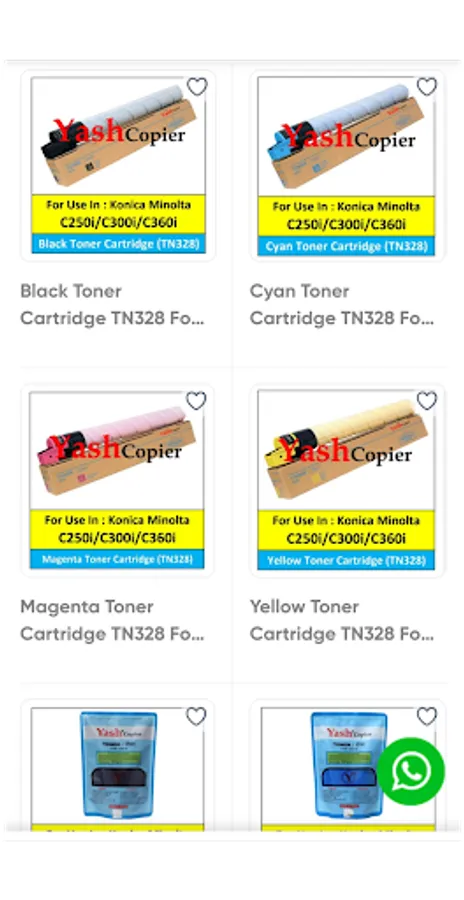Add Black Toner Cartridge to wishlist
This screenshot has width=464, height=900.
tap(197, 87)
